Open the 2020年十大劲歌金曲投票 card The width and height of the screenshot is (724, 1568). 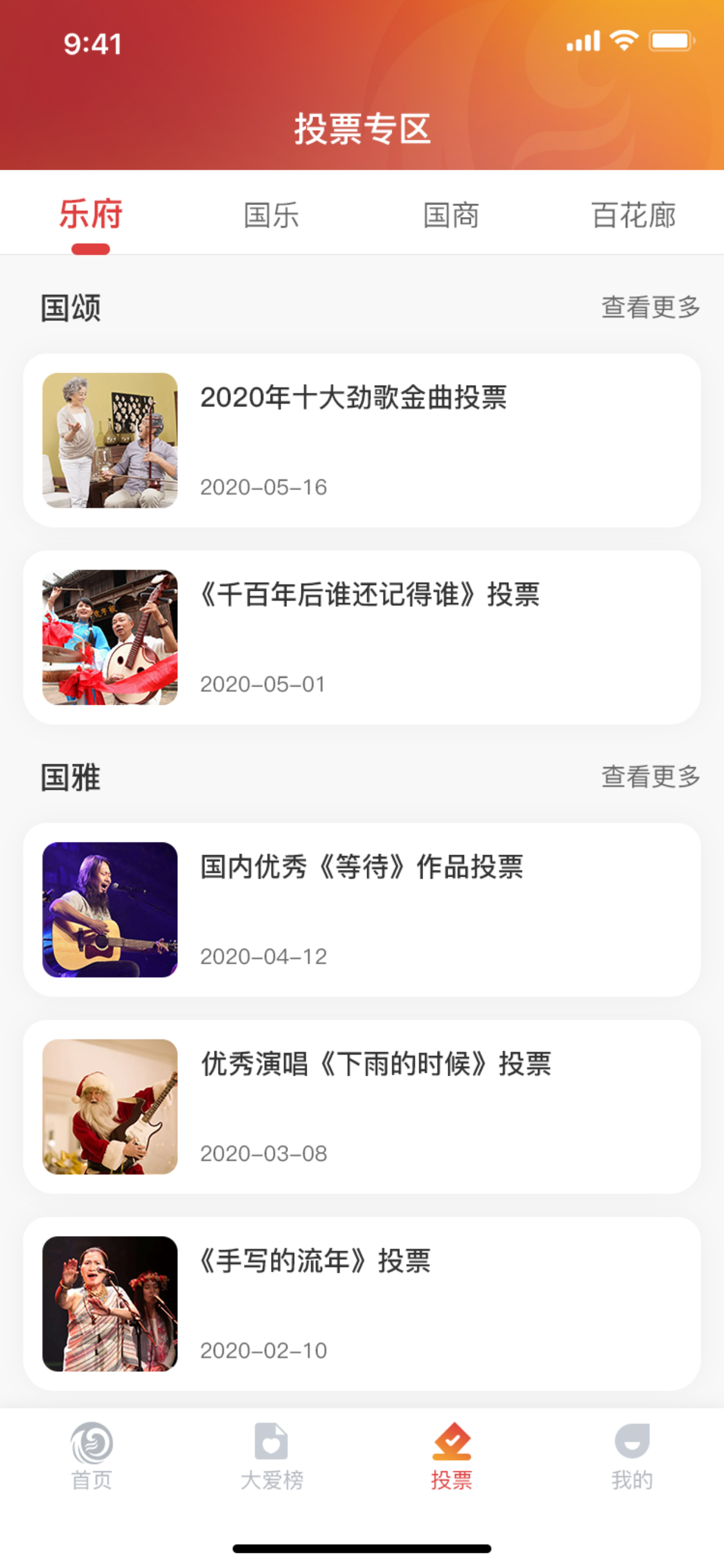tap(362, 440)
